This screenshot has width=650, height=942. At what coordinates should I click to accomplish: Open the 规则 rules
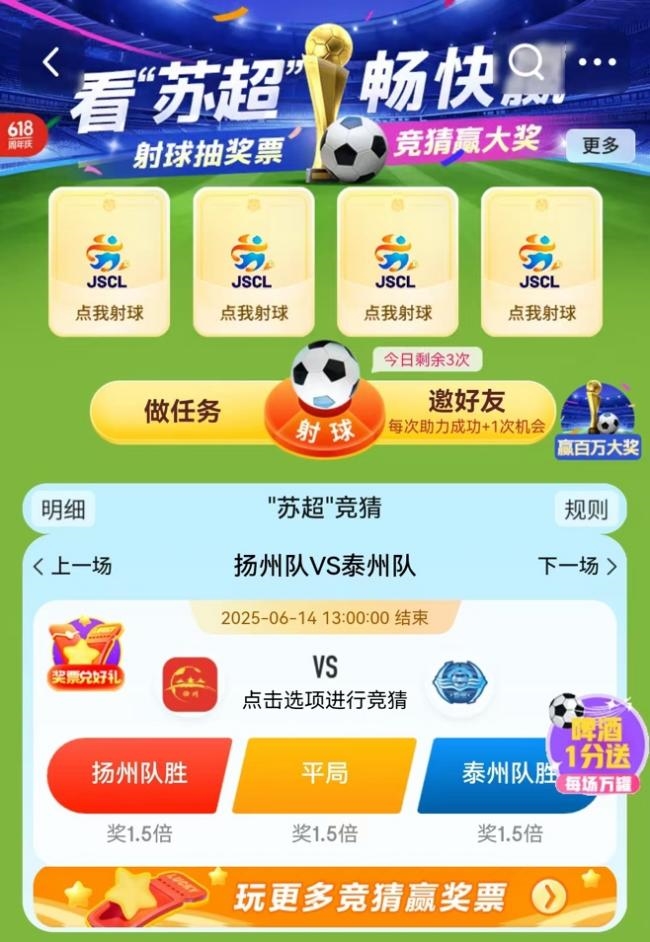pos(585,509)
